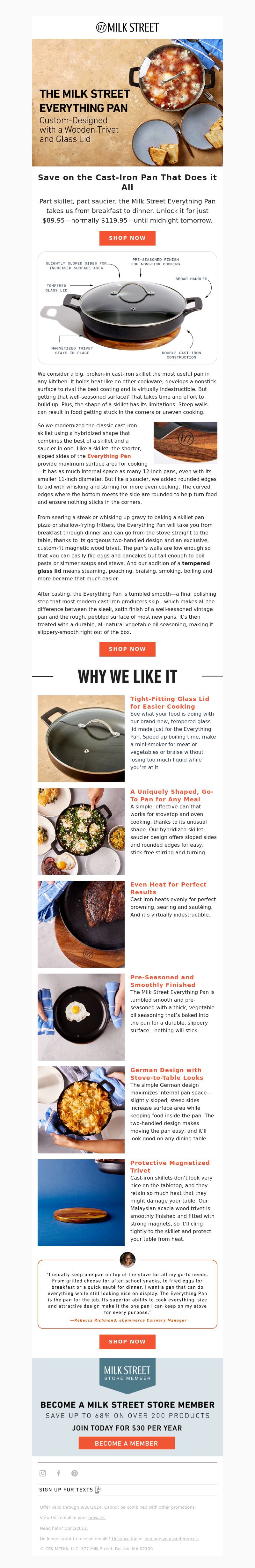Follow the orange Everything Pan text link
This screenshot has height=1568, width=255.
(109, 456)
